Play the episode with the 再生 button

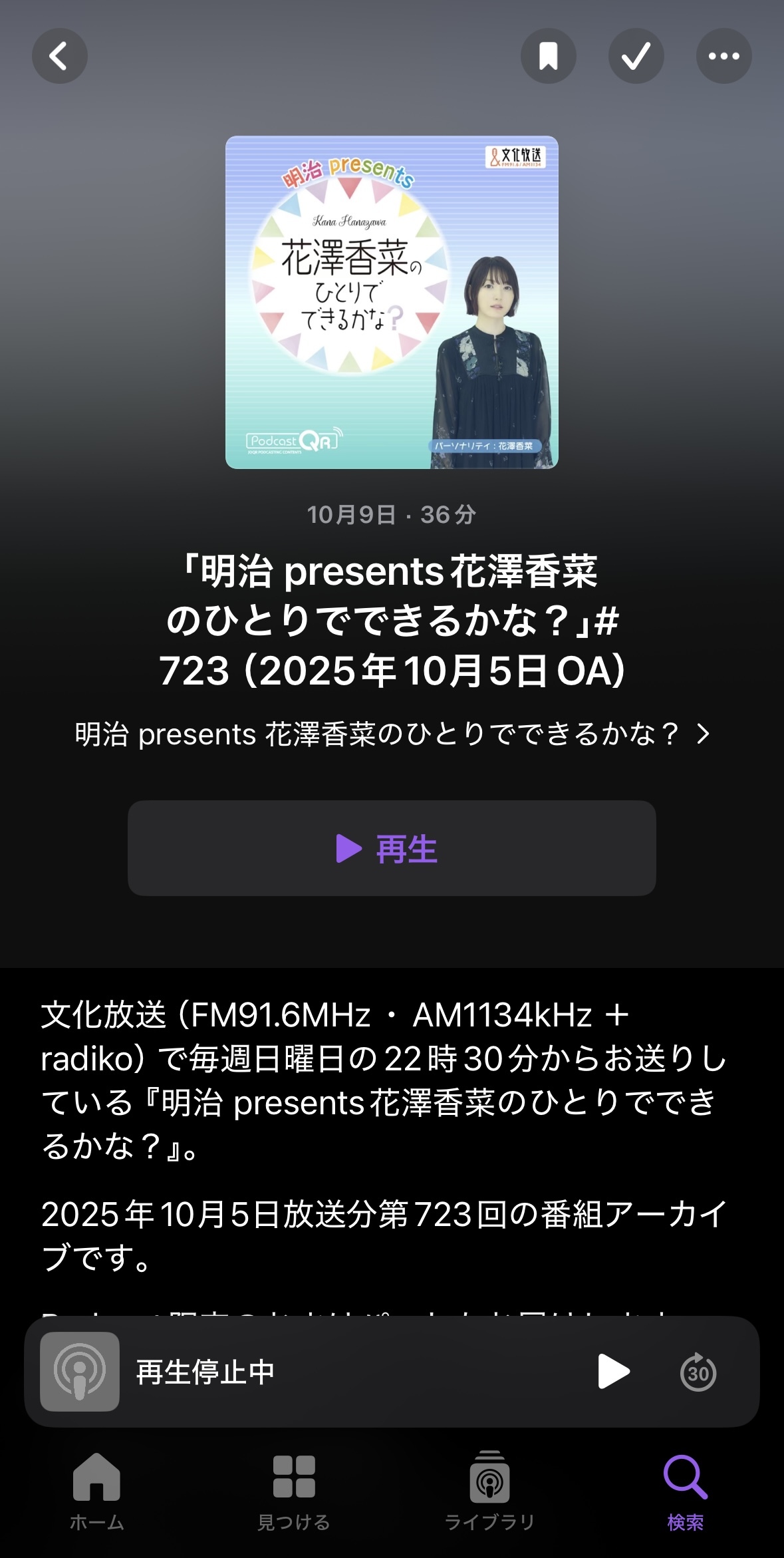(392, 848)
